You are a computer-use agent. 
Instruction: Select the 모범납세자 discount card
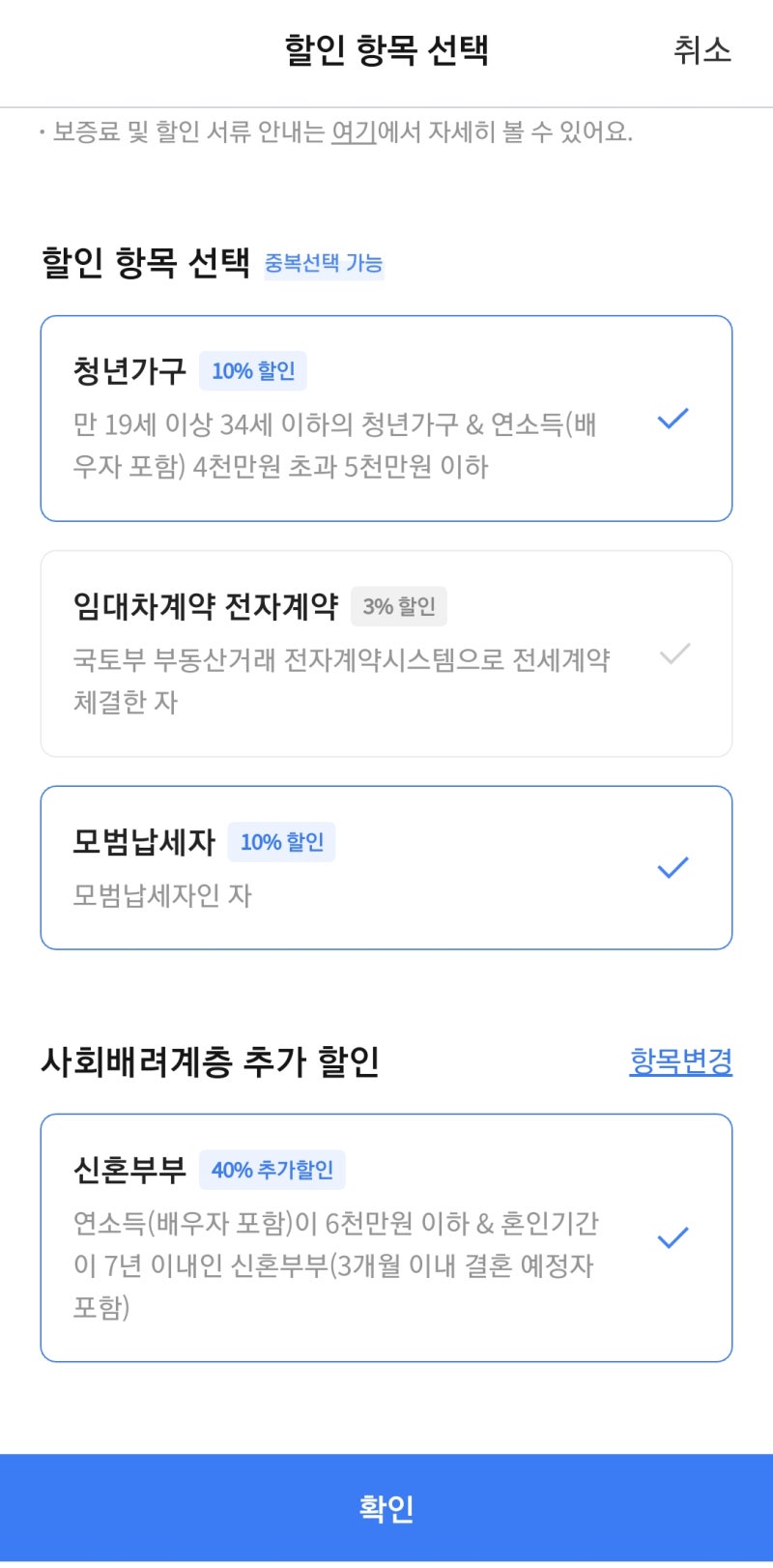coord(386,866)
